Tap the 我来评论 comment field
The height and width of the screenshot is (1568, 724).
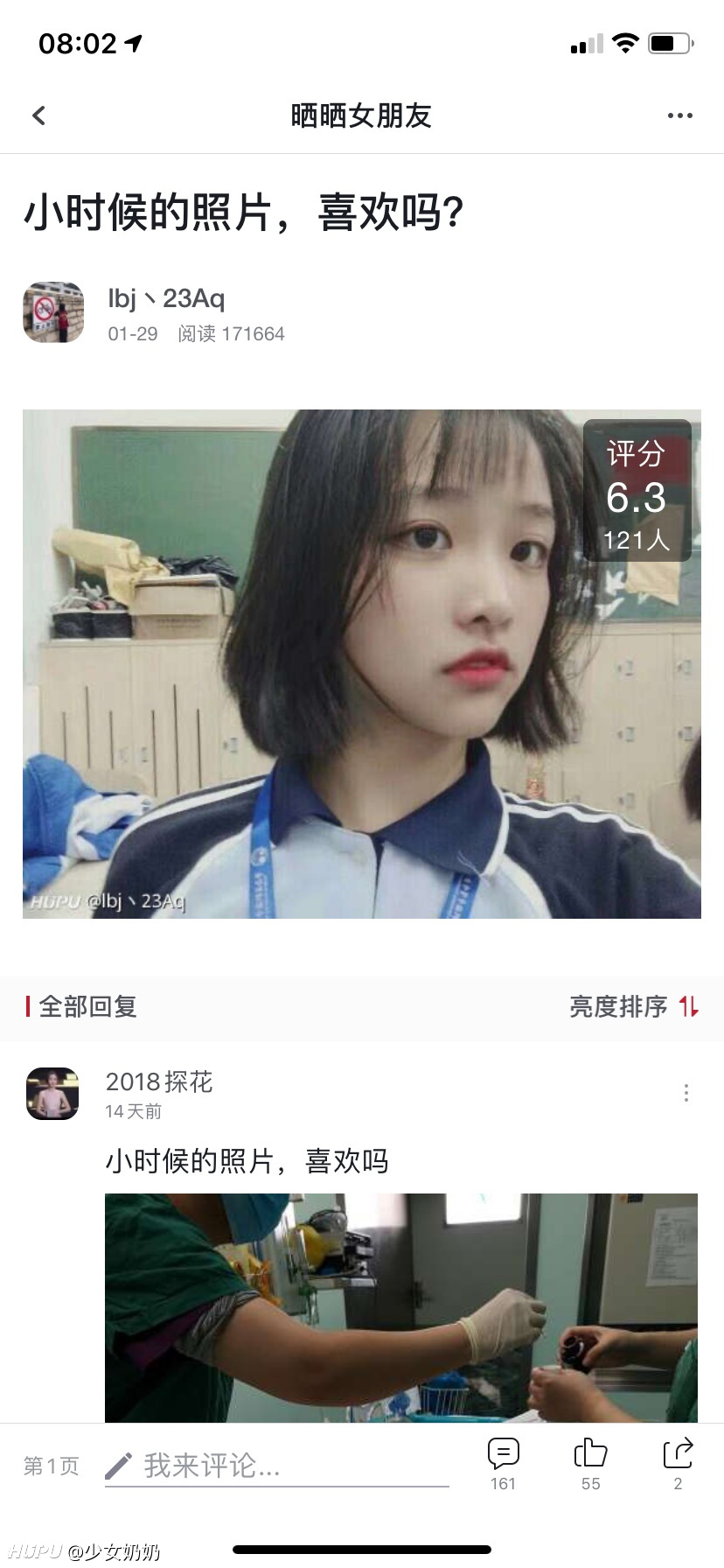click(277, 1466)
